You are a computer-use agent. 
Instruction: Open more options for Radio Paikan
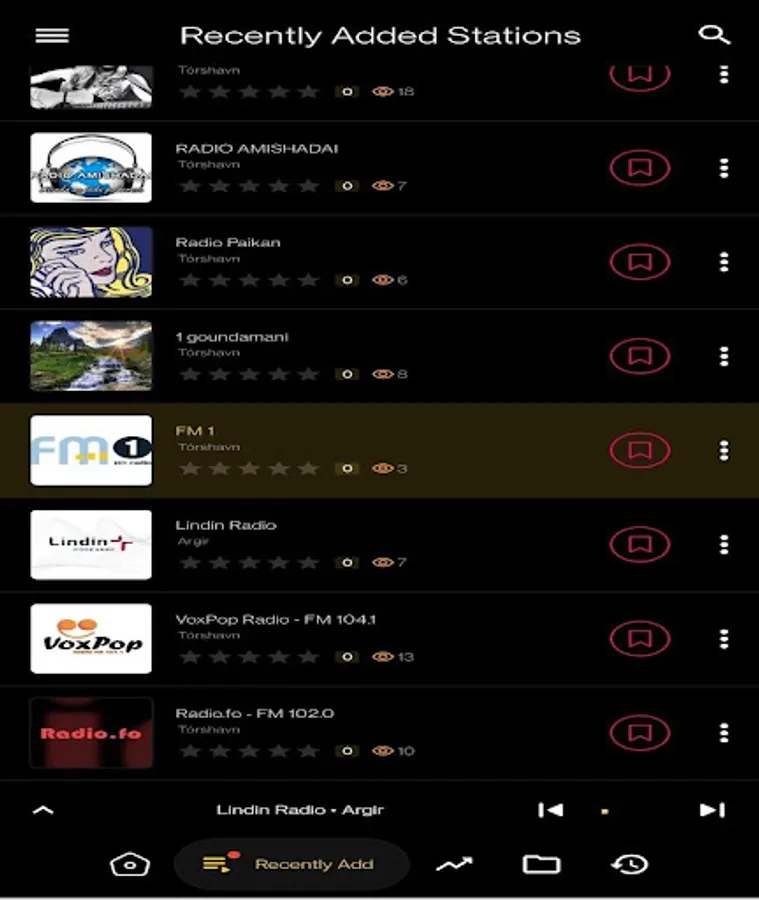pos(724,262)
